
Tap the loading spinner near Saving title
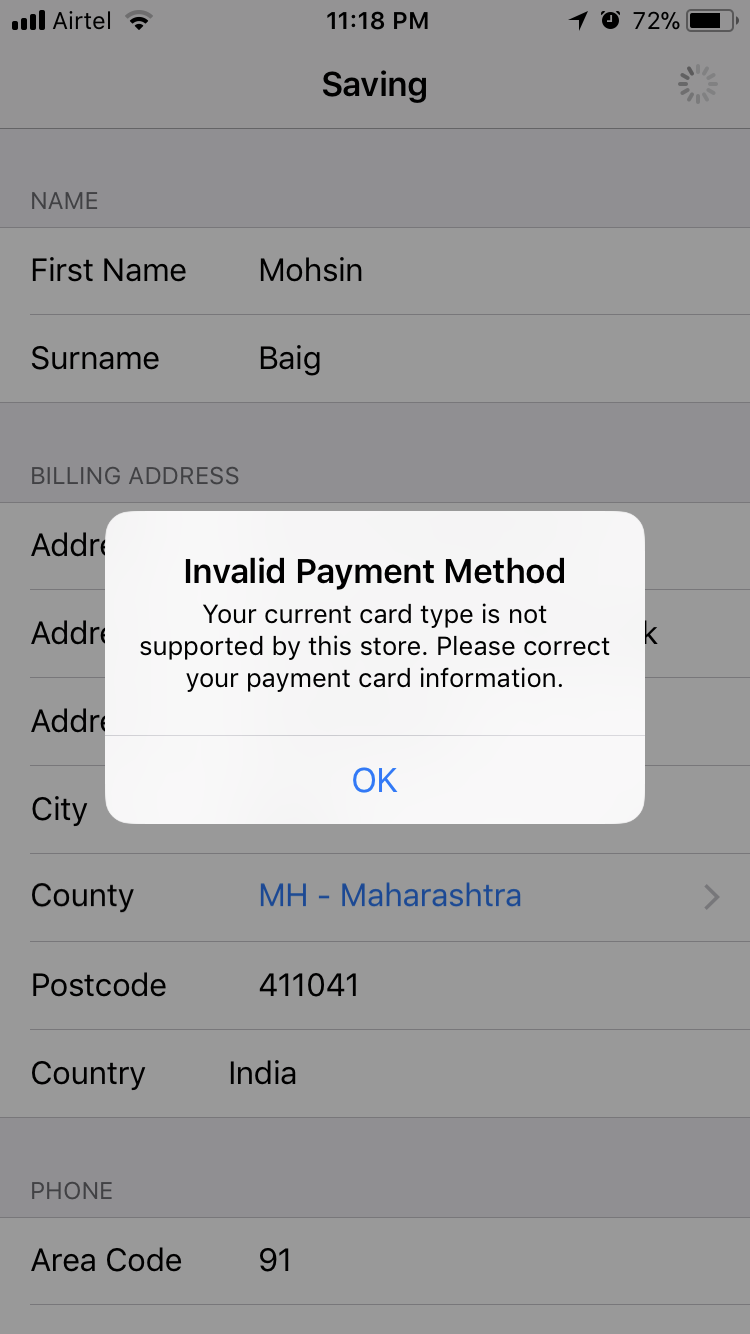tap(697, 84)
